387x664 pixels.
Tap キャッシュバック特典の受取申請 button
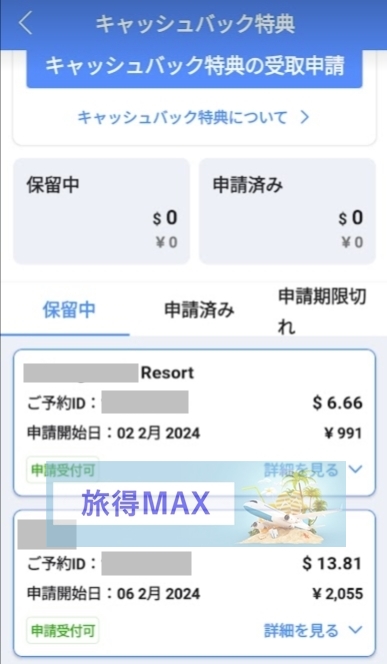(x=194, y=68)
